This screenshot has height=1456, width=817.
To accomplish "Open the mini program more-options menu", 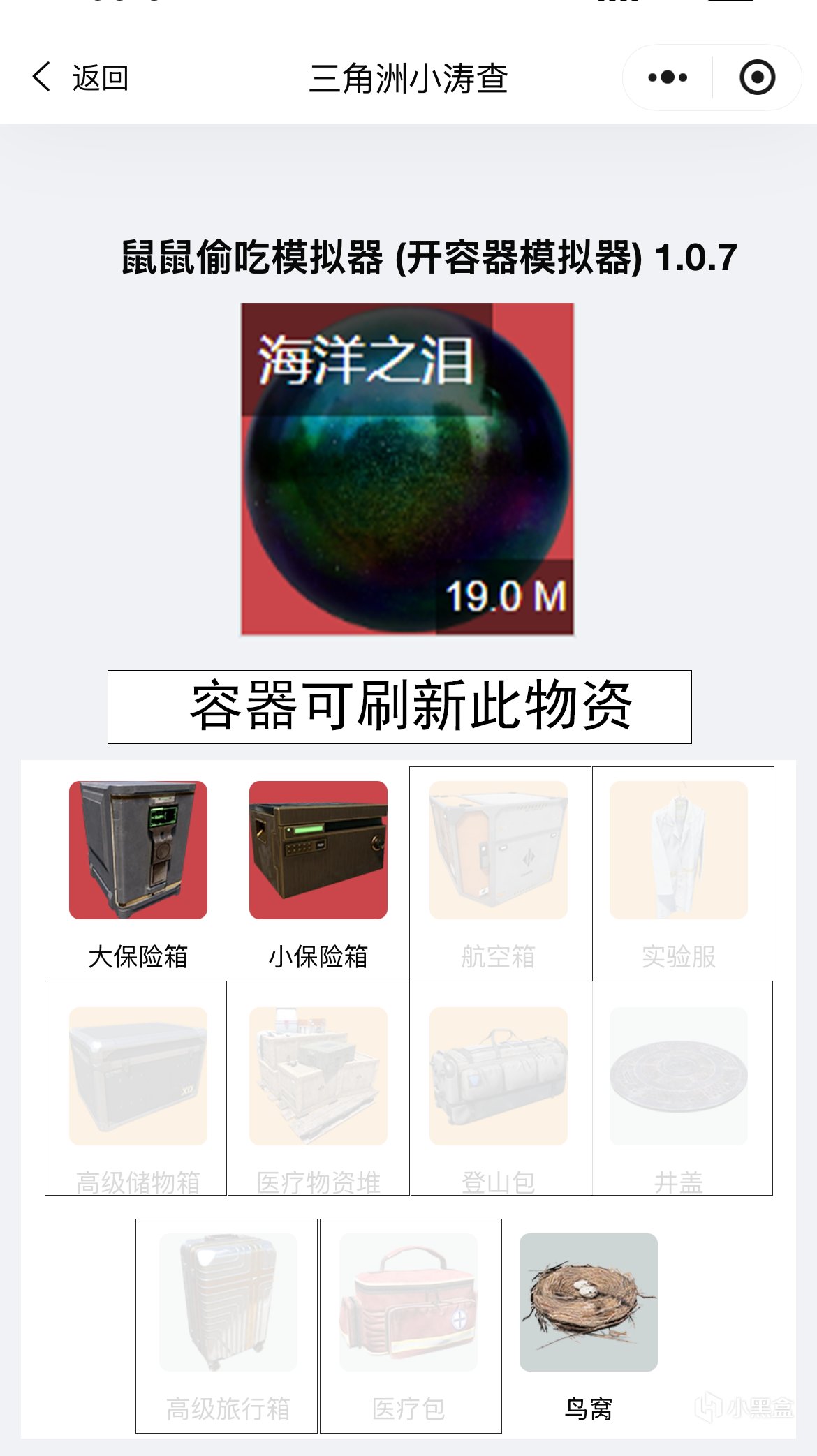I will [668, 77].
